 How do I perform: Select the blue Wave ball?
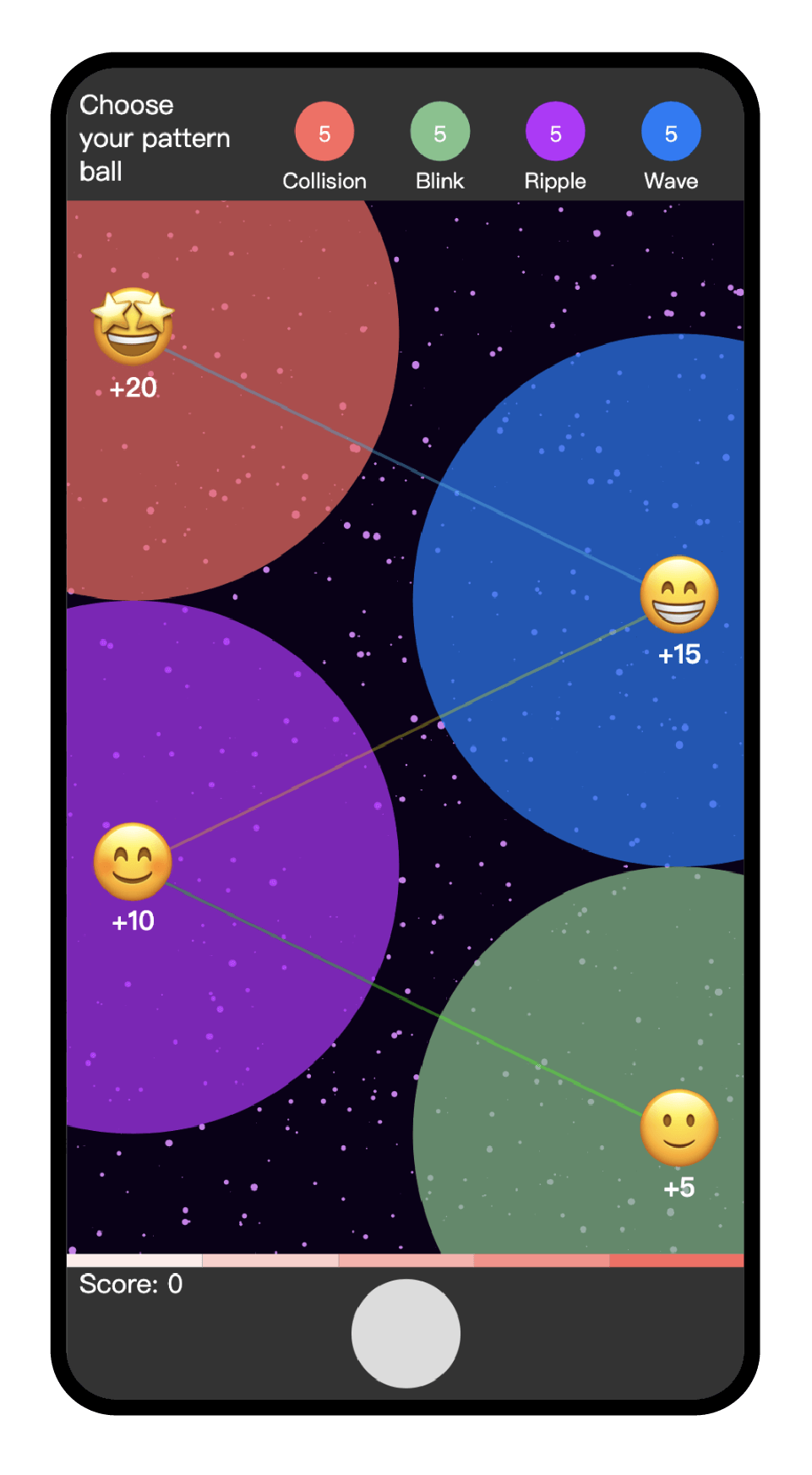(x=671, y=132)
